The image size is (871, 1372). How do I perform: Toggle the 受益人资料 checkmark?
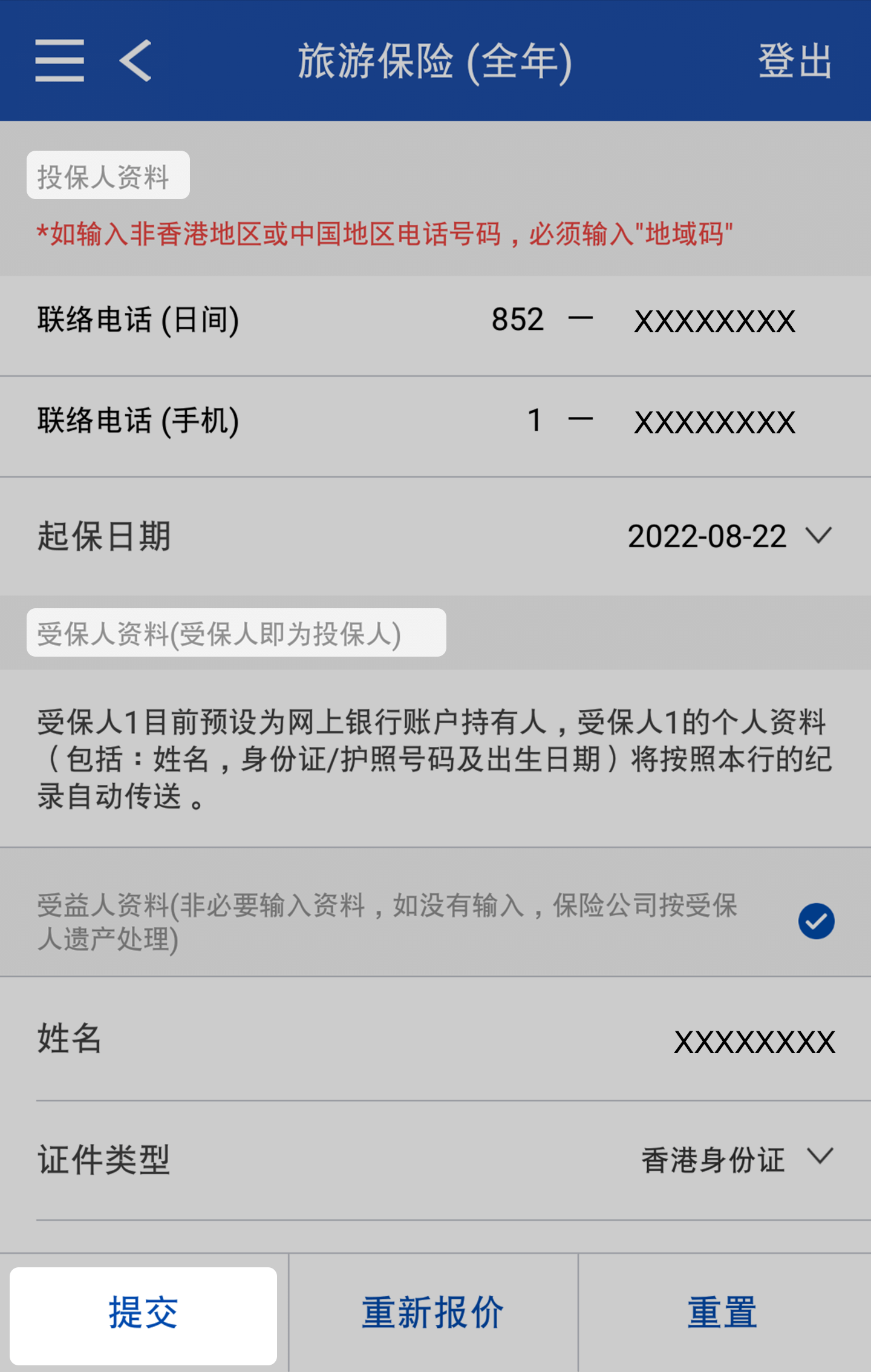816,921
